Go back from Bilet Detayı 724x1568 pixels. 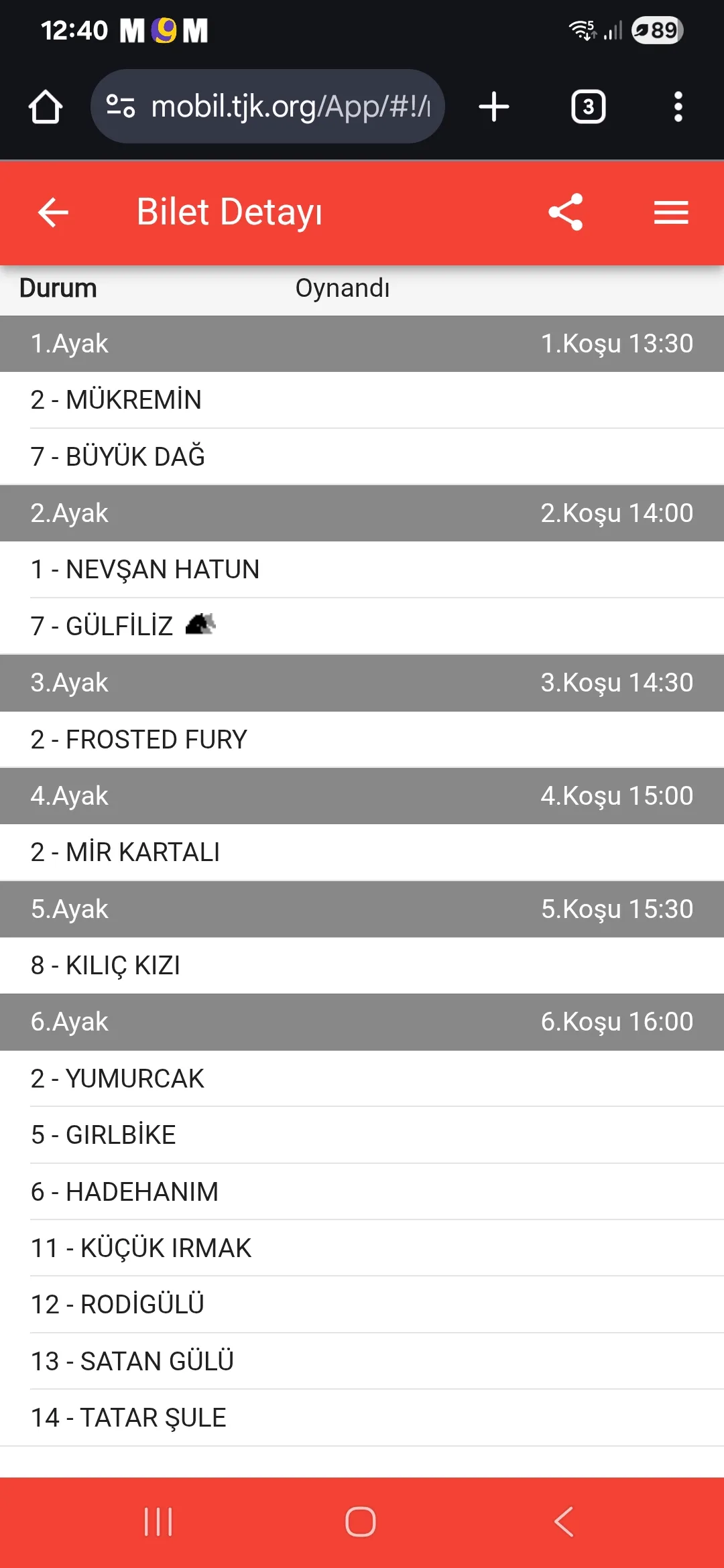click(53, 212)
